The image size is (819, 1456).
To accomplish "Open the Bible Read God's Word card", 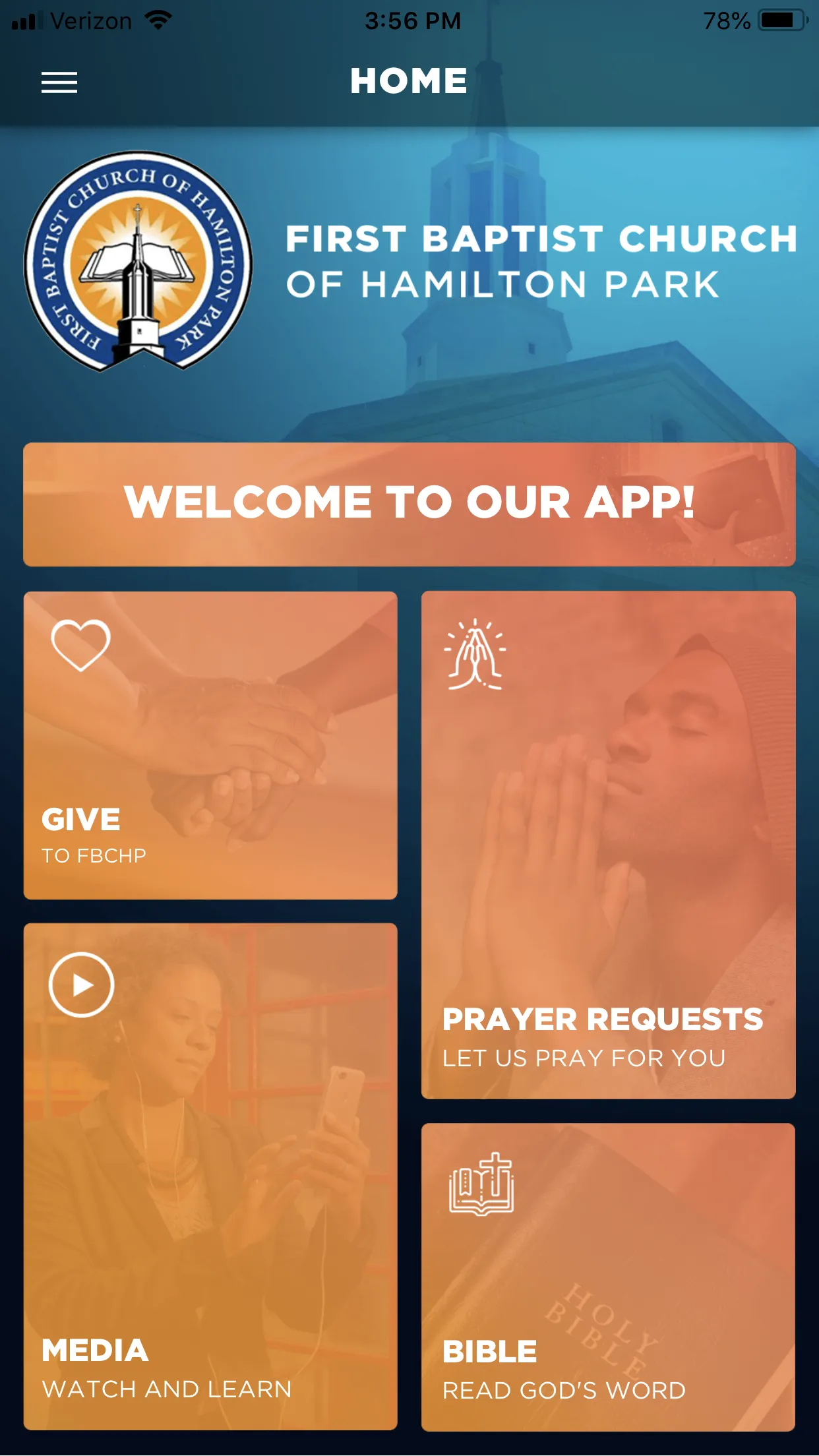I will [x=608, y=1277].
